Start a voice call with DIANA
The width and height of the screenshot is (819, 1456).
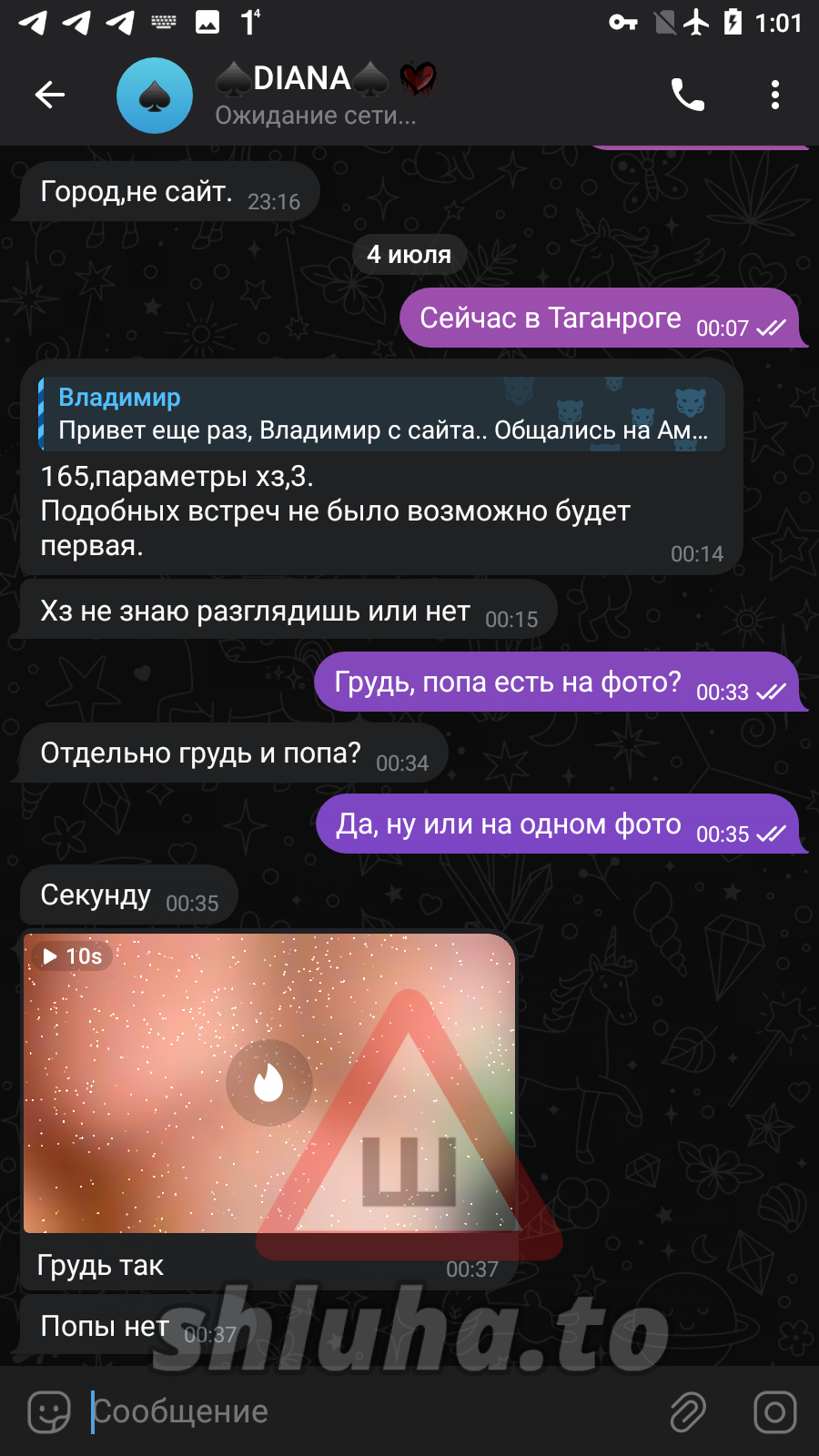pyautogui.click(x=687, y=95)
